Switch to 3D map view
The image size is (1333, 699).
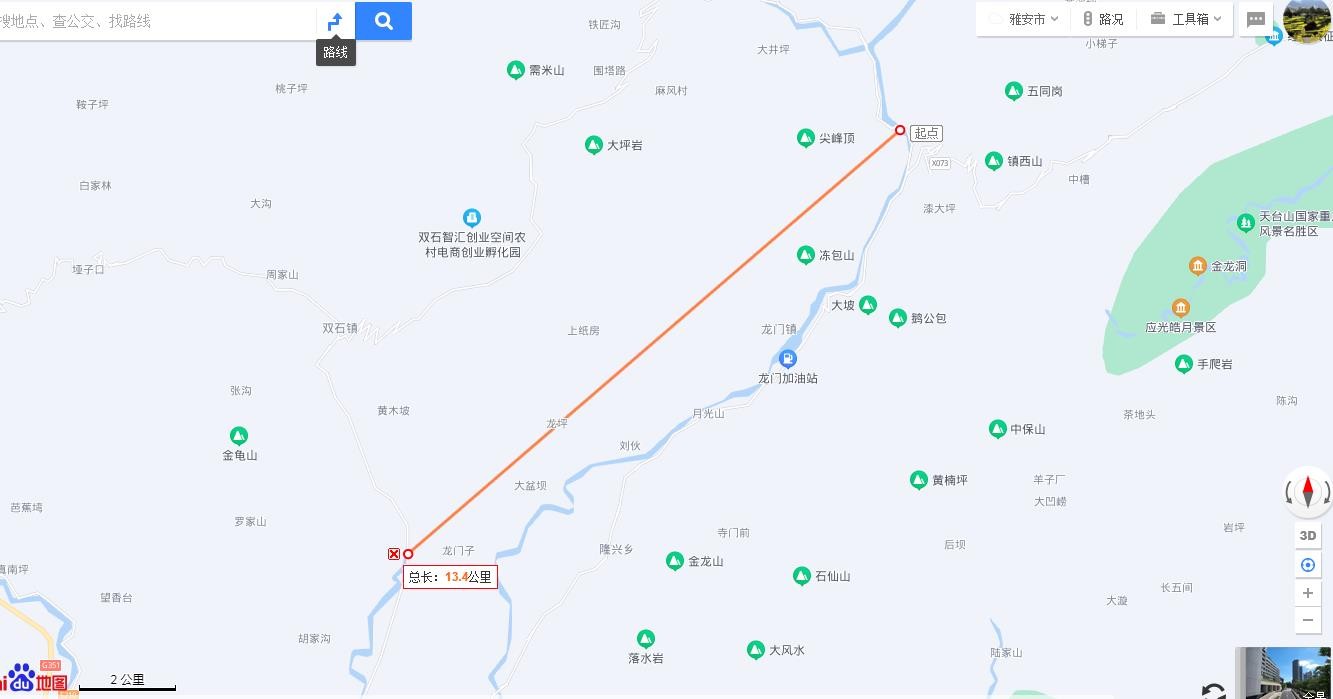coord(1307,535)
